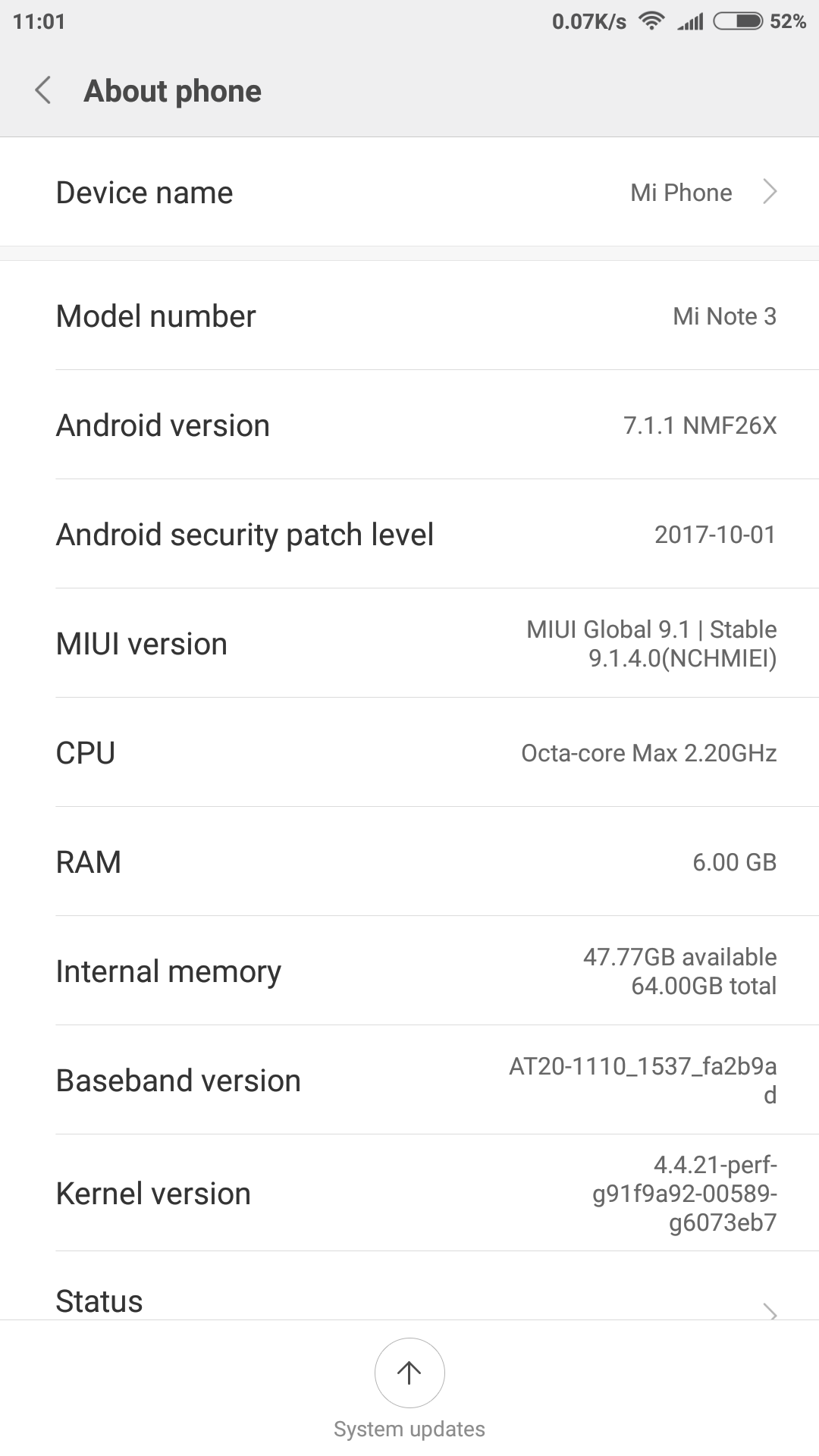
Task: Tap the Android version row
Action: tap(409, 425)
